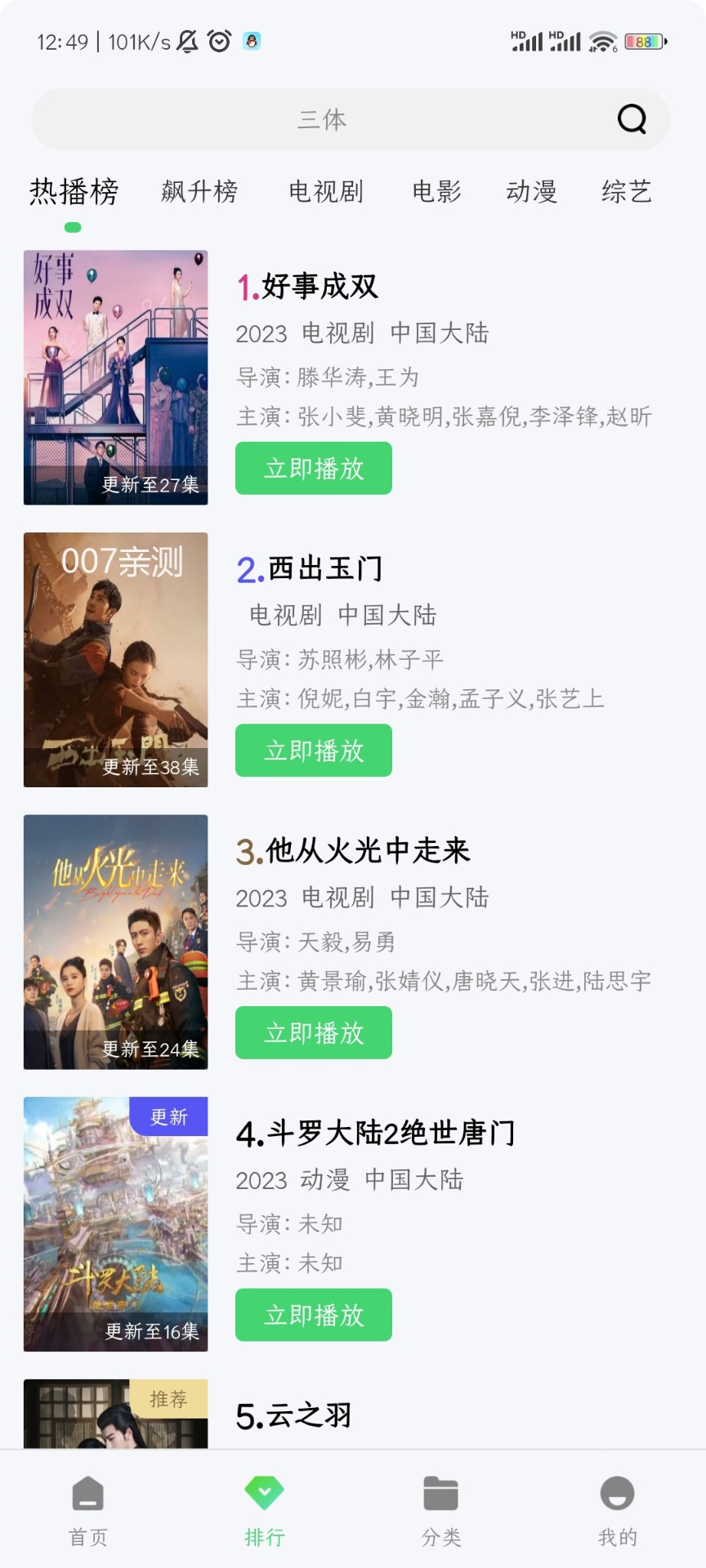
Task: Tap the muted notifications icon in status bar
Action: tap(186, 40)
